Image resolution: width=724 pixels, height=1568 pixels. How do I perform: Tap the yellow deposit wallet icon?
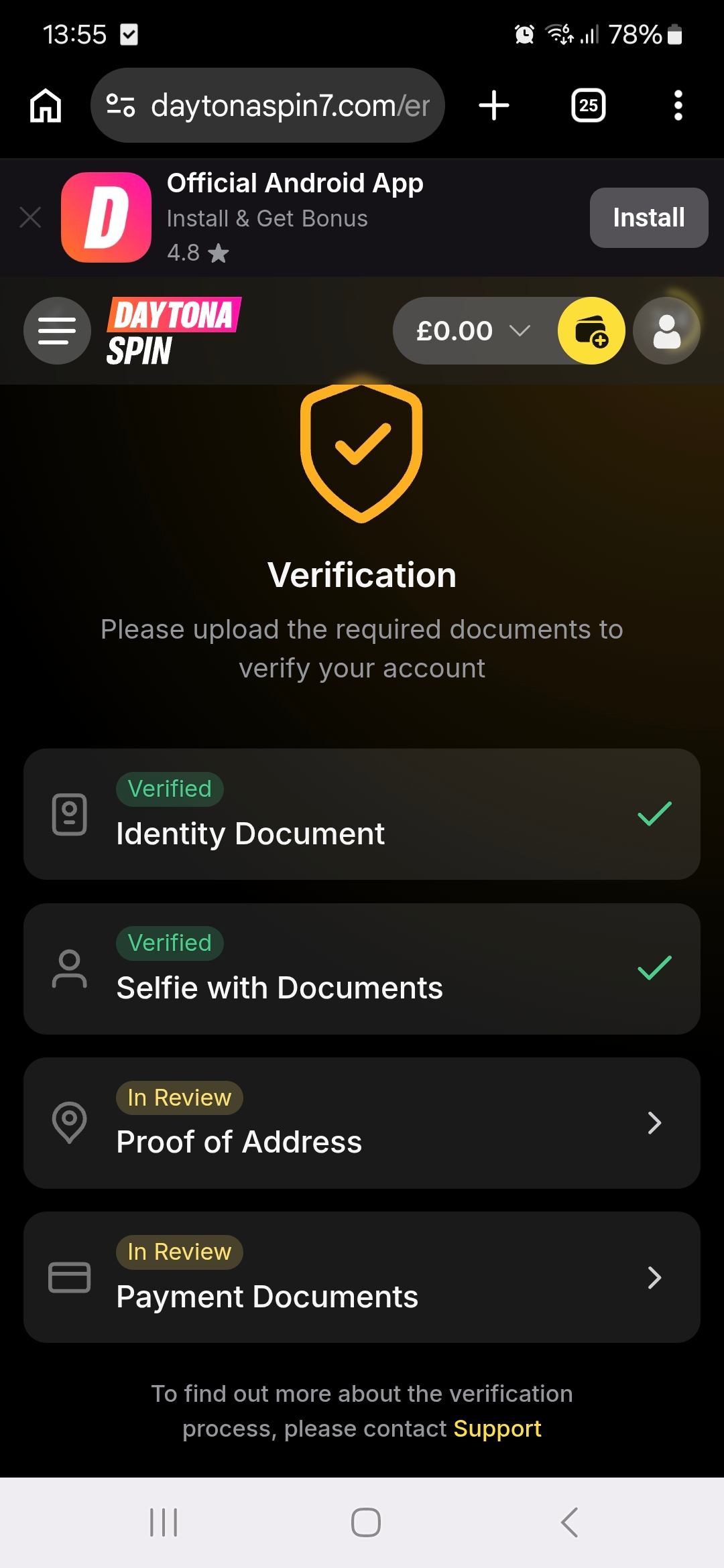(x=591, y=330)
